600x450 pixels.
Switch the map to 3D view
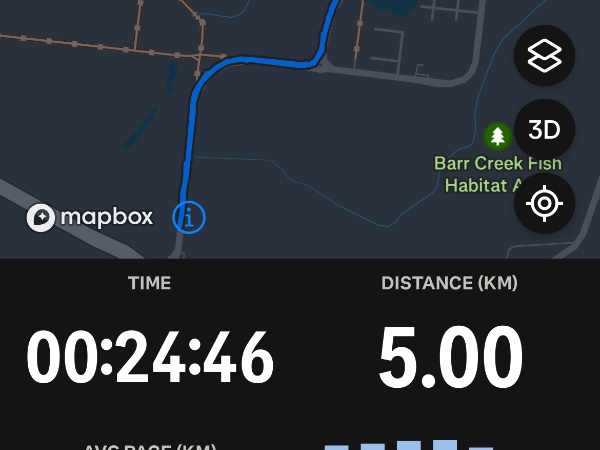pyautogui.click(x=544, y=130)
